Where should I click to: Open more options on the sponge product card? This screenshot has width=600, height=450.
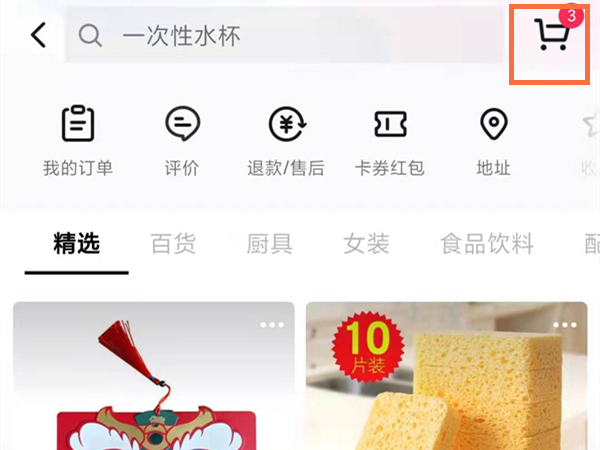coord(565,325)
